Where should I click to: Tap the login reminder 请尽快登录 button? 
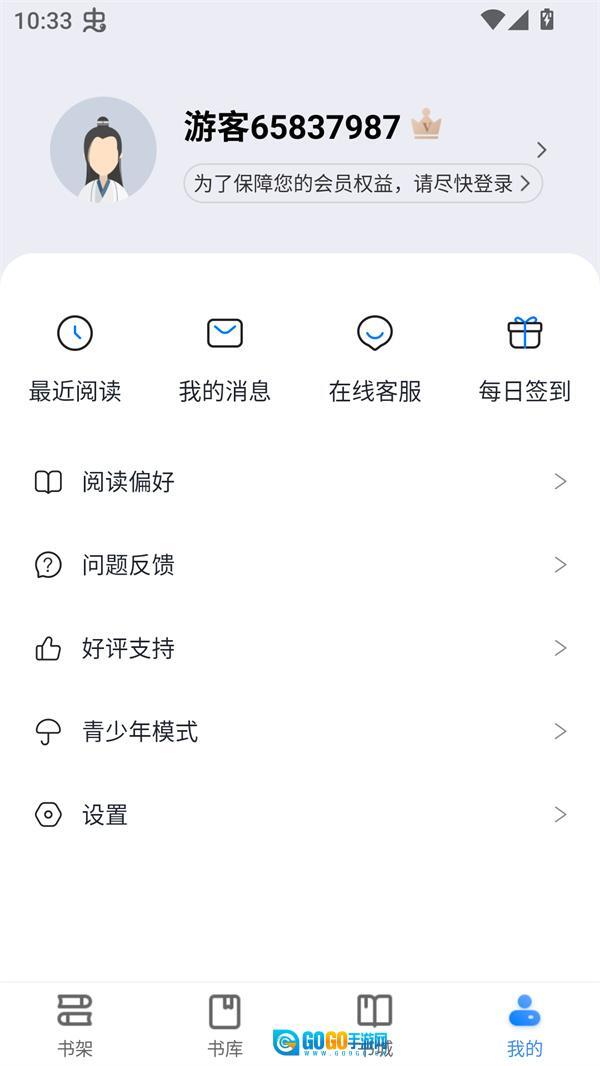click(x=362, y=184)
